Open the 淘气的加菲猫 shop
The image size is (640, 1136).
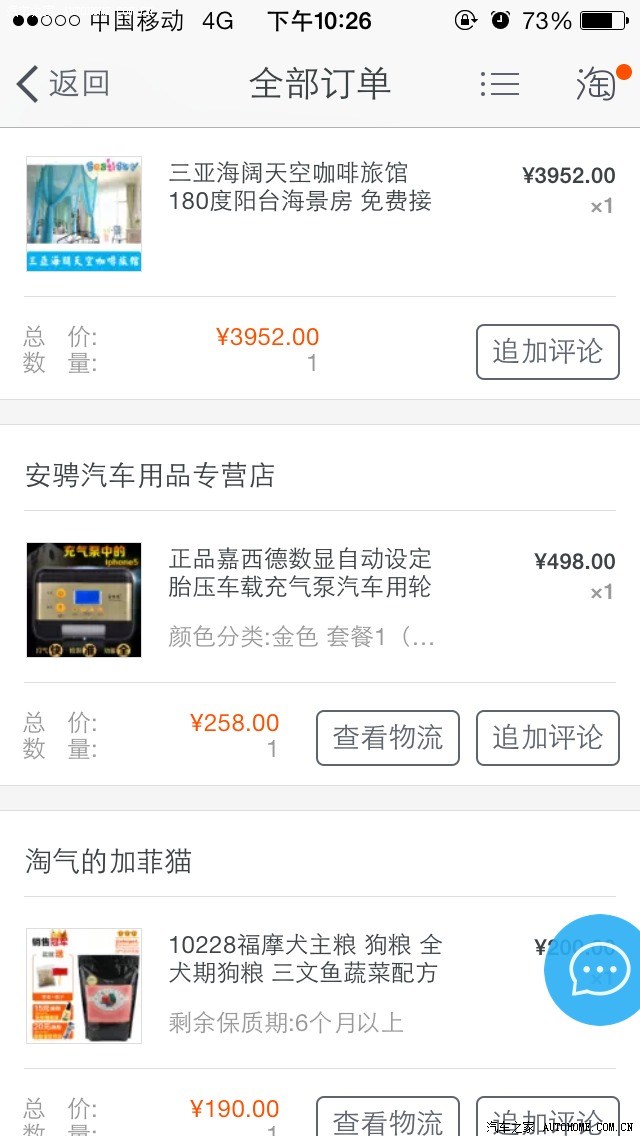(x=108, y=861)
